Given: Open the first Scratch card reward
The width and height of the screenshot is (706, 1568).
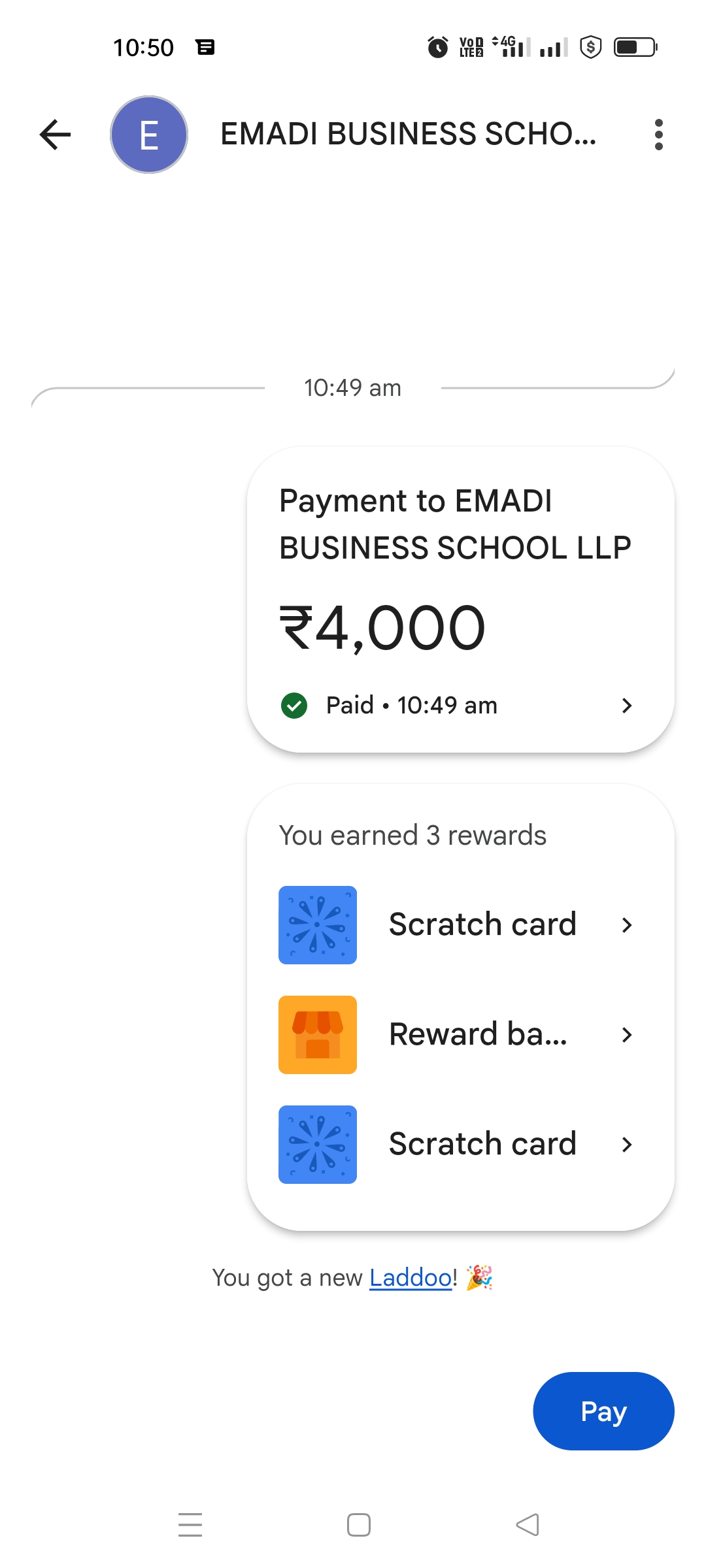Looking at the screenshot, I should point(460,924).
